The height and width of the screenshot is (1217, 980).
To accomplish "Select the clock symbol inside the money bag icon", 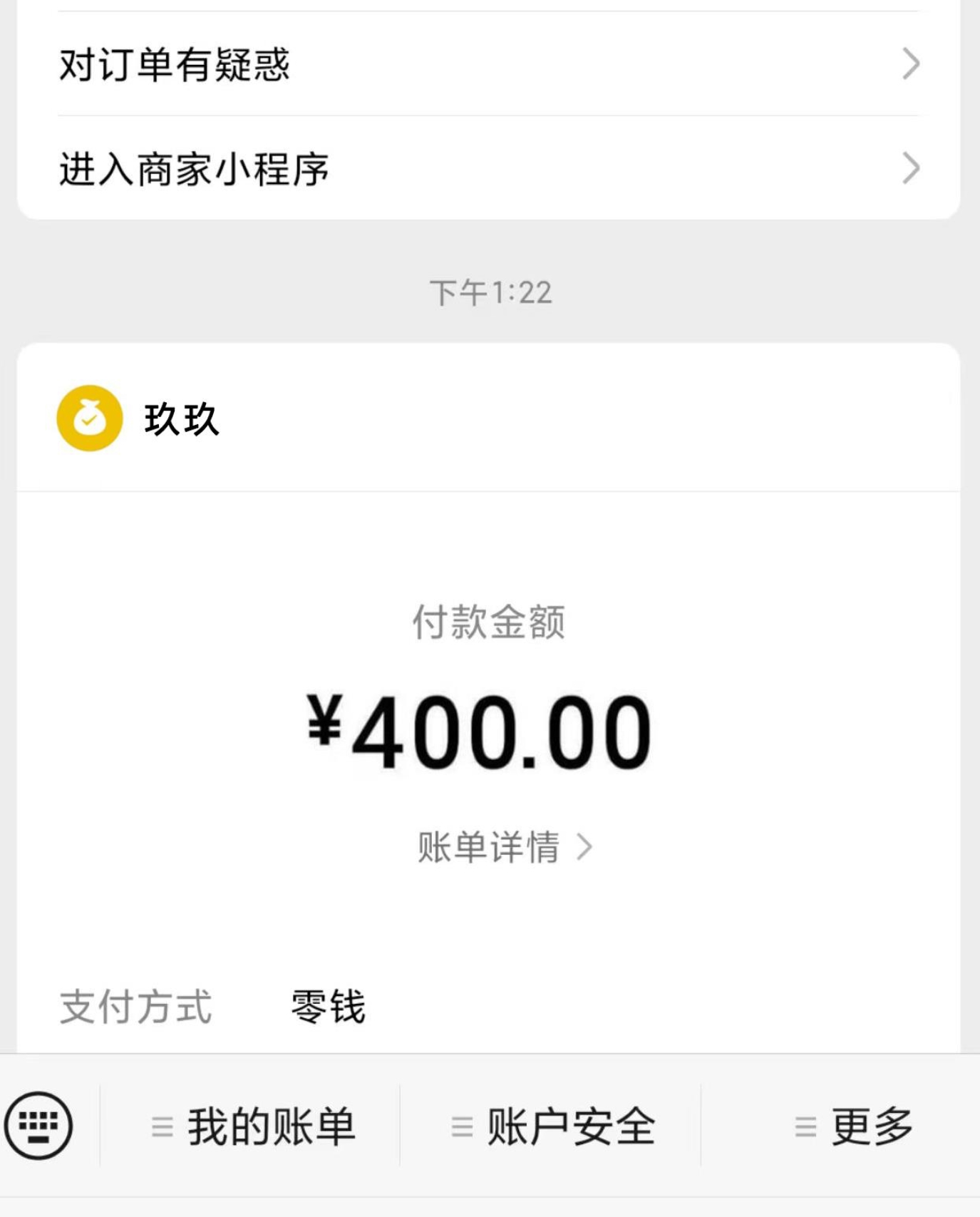I will point(88,421).
